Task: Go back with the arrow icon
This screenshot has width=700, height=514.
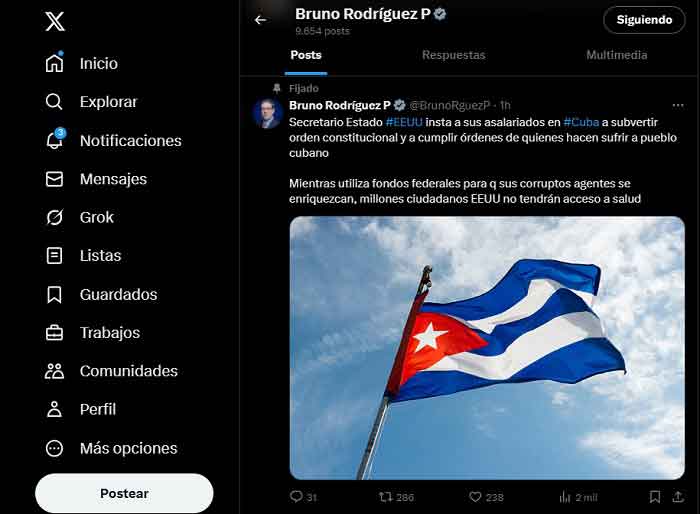Action: coord(260,20)
